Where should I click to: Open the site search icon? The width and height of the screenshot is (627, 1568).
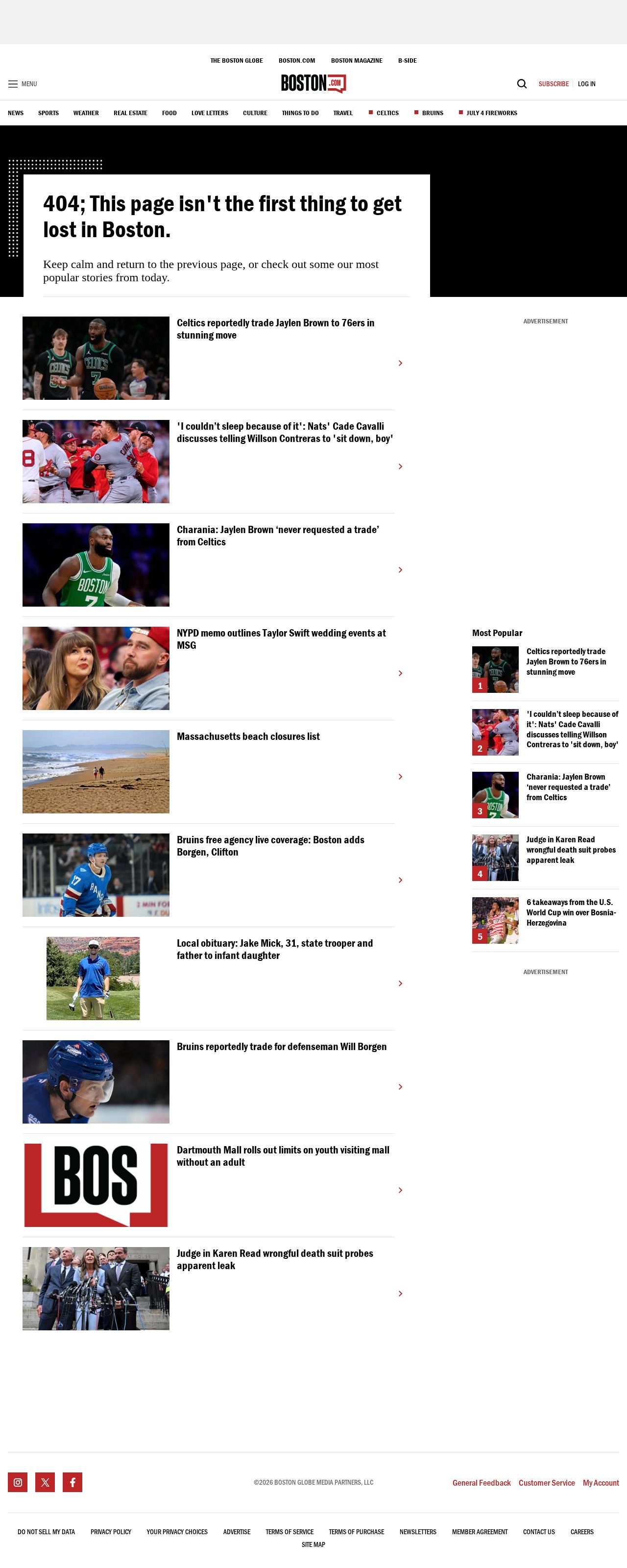522,84
